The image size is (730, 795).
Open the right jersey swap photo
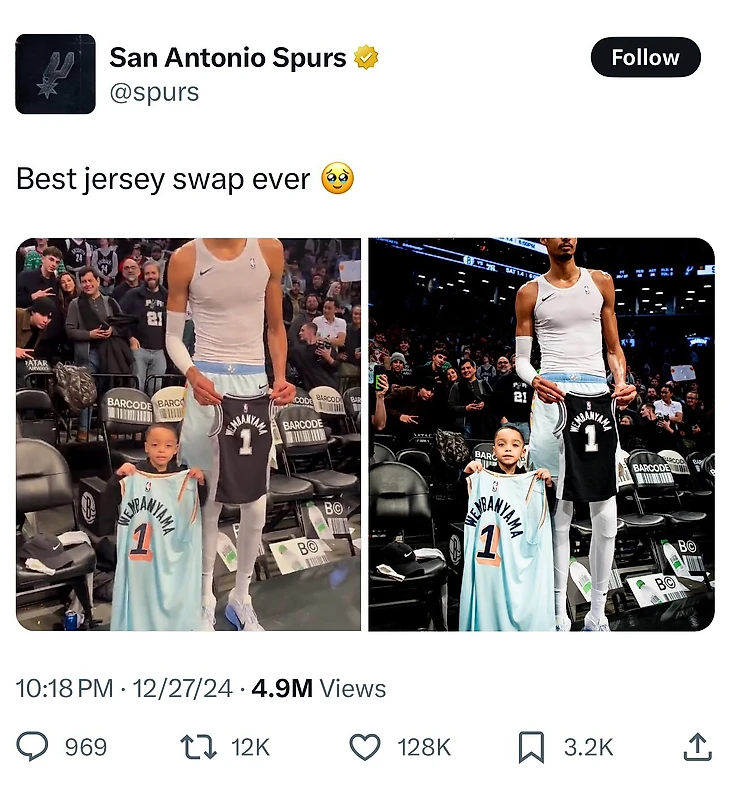(x=541, y=434)
